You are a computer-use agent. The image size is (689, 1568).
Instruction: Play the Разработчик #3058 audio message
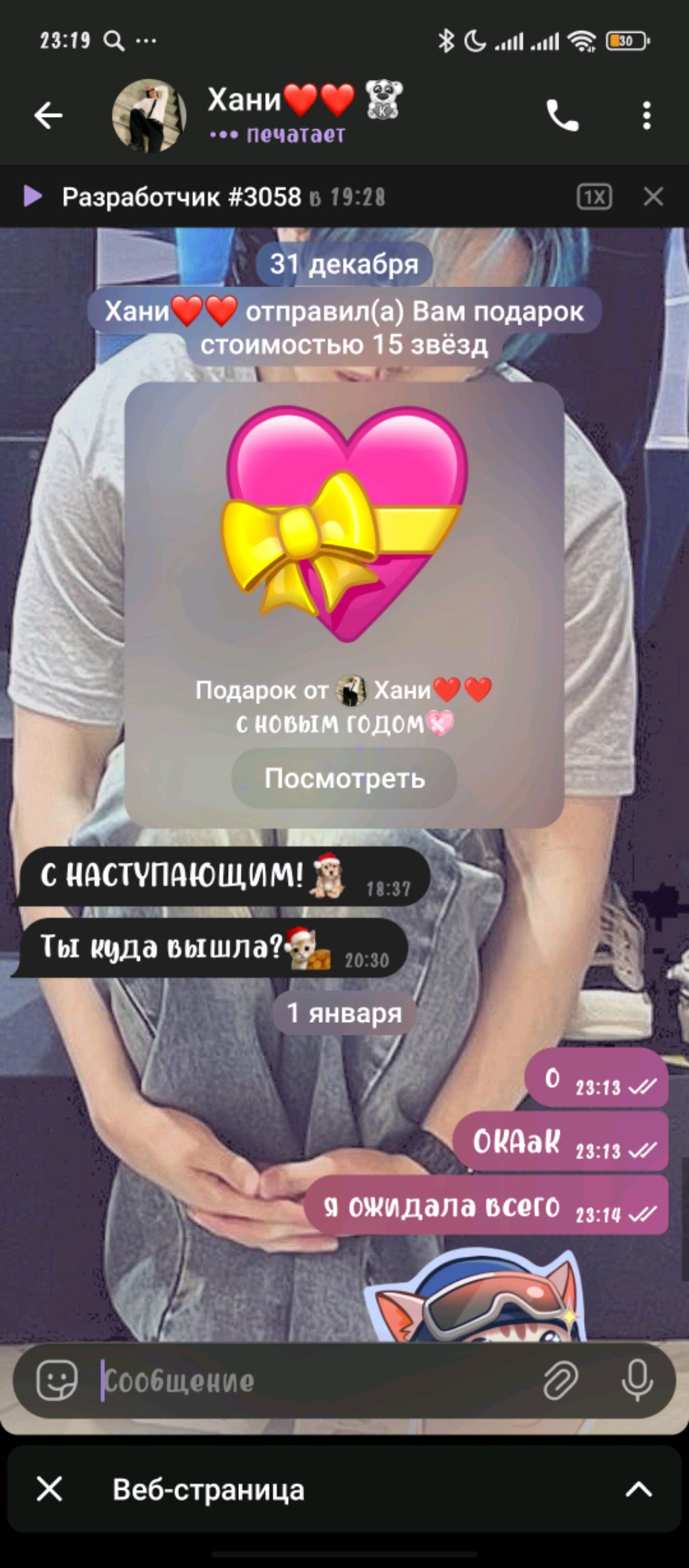[x=32, y=196]
